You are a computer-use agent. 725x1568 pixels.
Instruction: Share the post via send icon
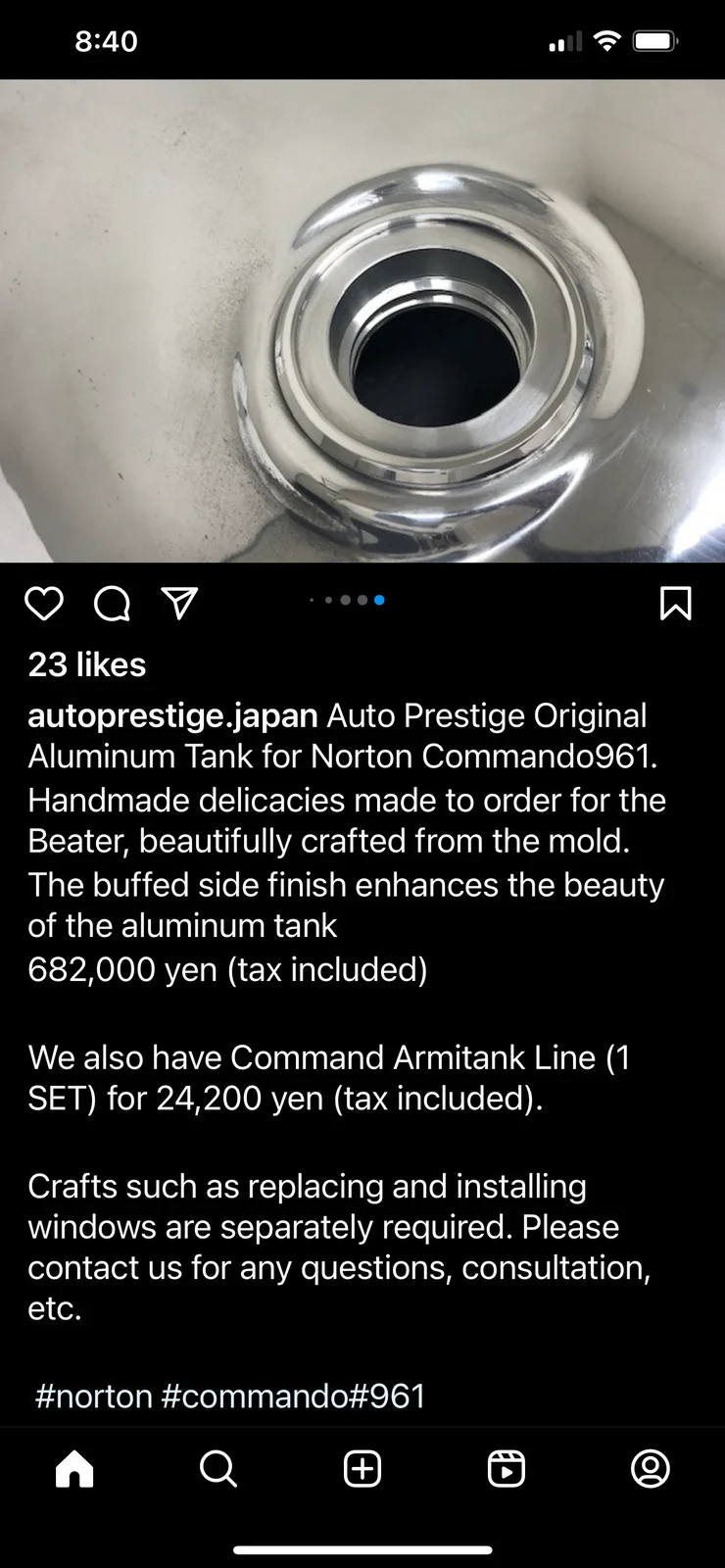[x=179, y=604]
